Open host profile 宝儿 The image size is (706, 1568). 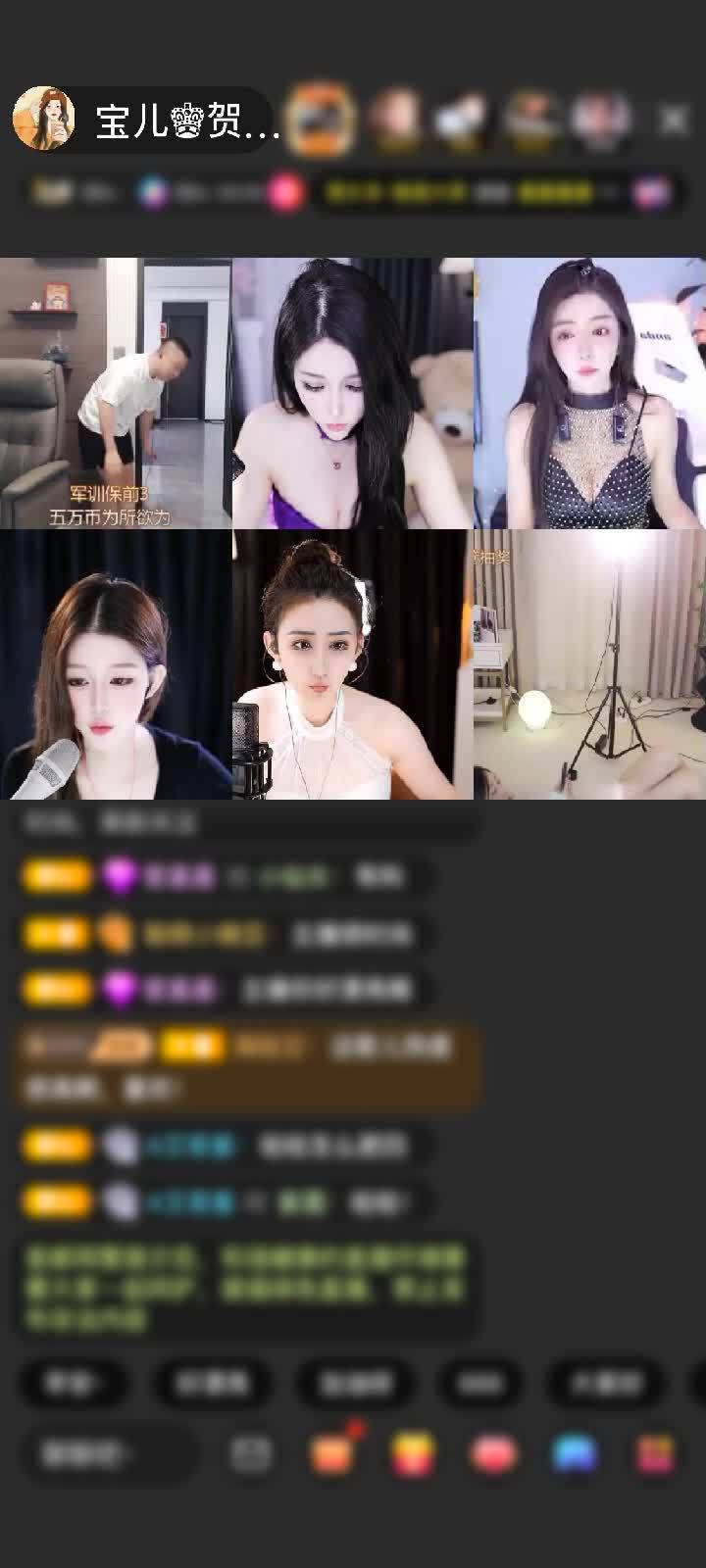click(147, 121)
